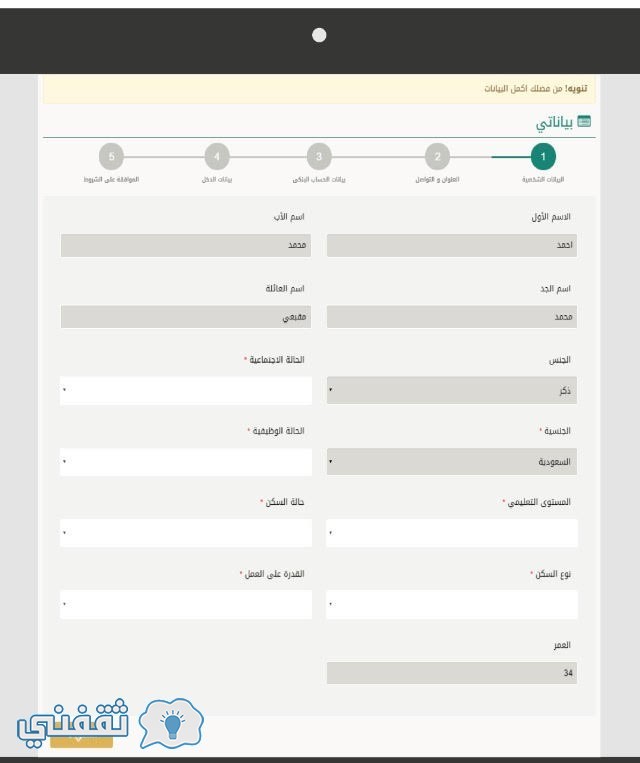The height and width of the screenshot is (763, 640).
Task: Tap the الاسم الأول field
Action: [x=451, y=246]
